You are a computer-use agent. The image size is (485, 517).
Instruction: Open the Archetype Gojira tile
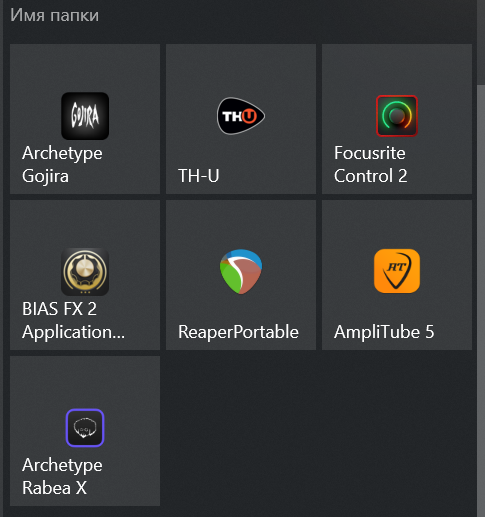[85, 119]
